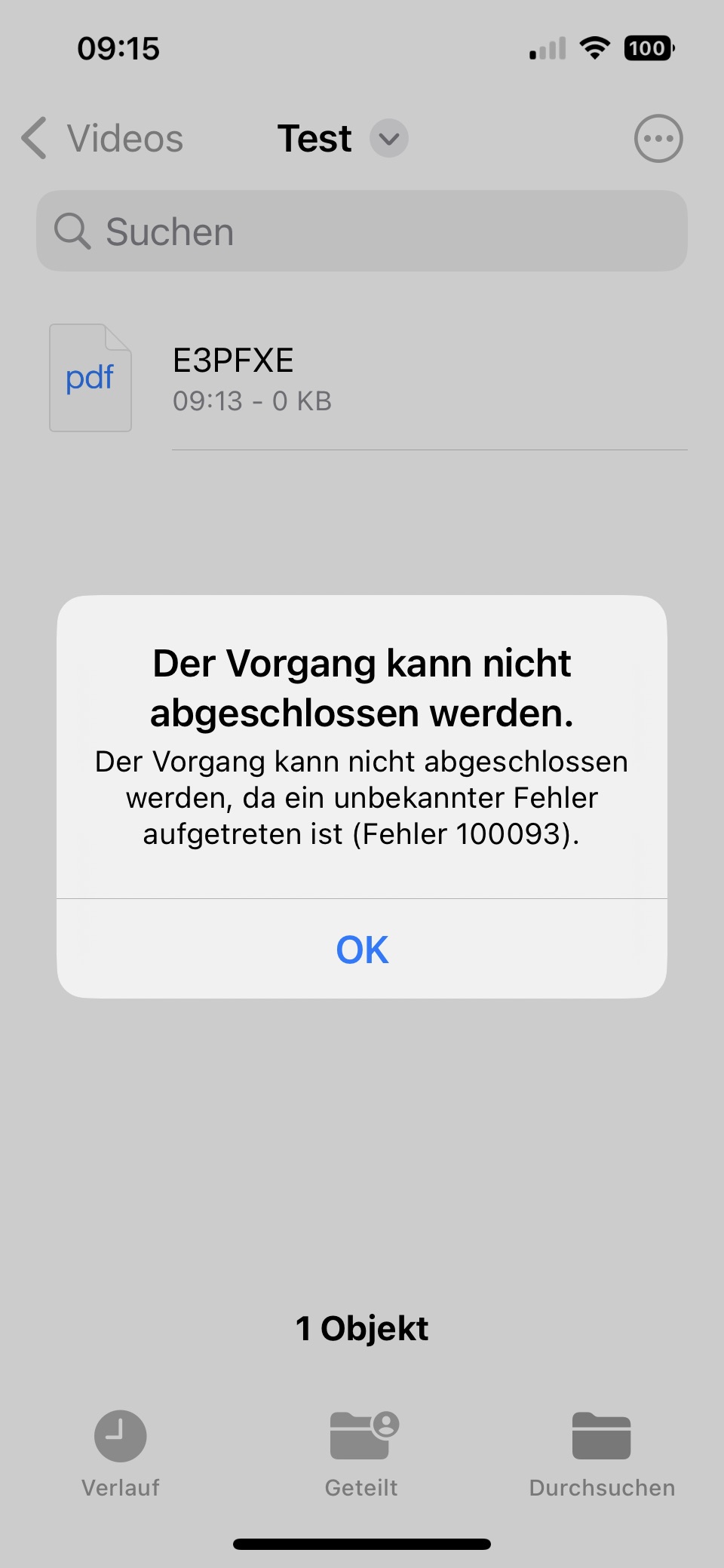Switch to the Verlauf tab
Image resolution: width=724 pixels, height=1568 pixels.
[x=121, y=1453]
